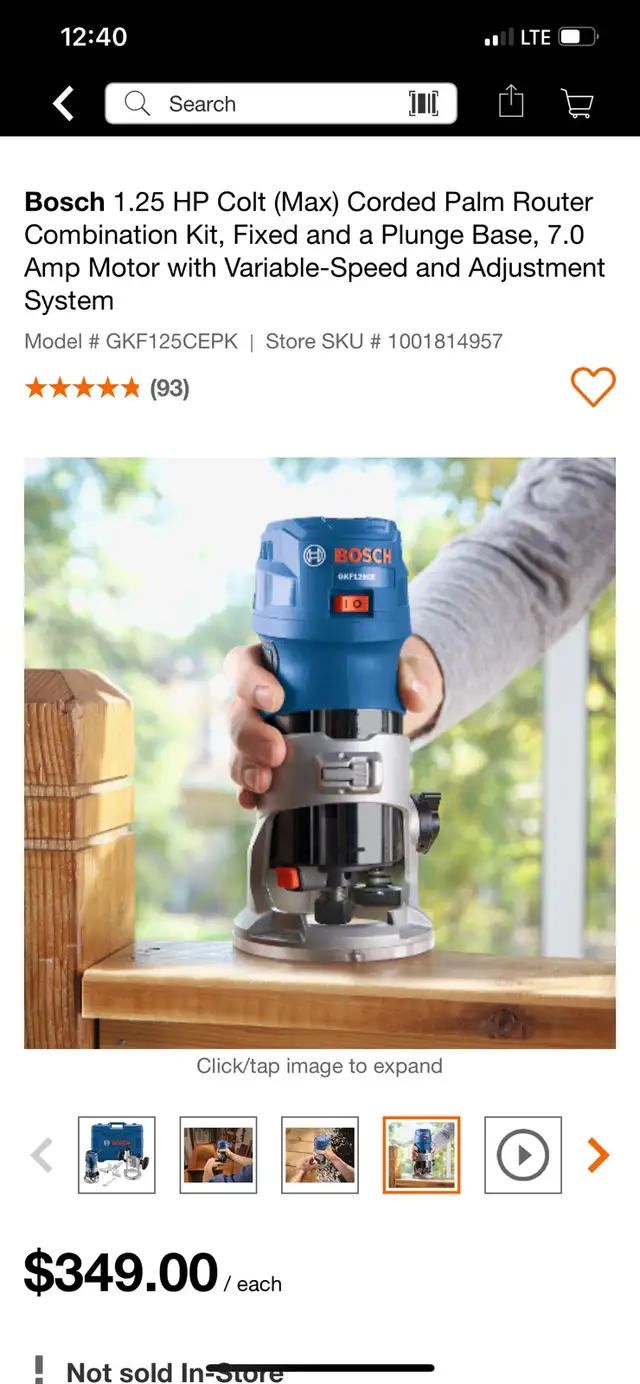Select the third product thumbnail
640x1384 pixels.
click(x=320, y=1155)
